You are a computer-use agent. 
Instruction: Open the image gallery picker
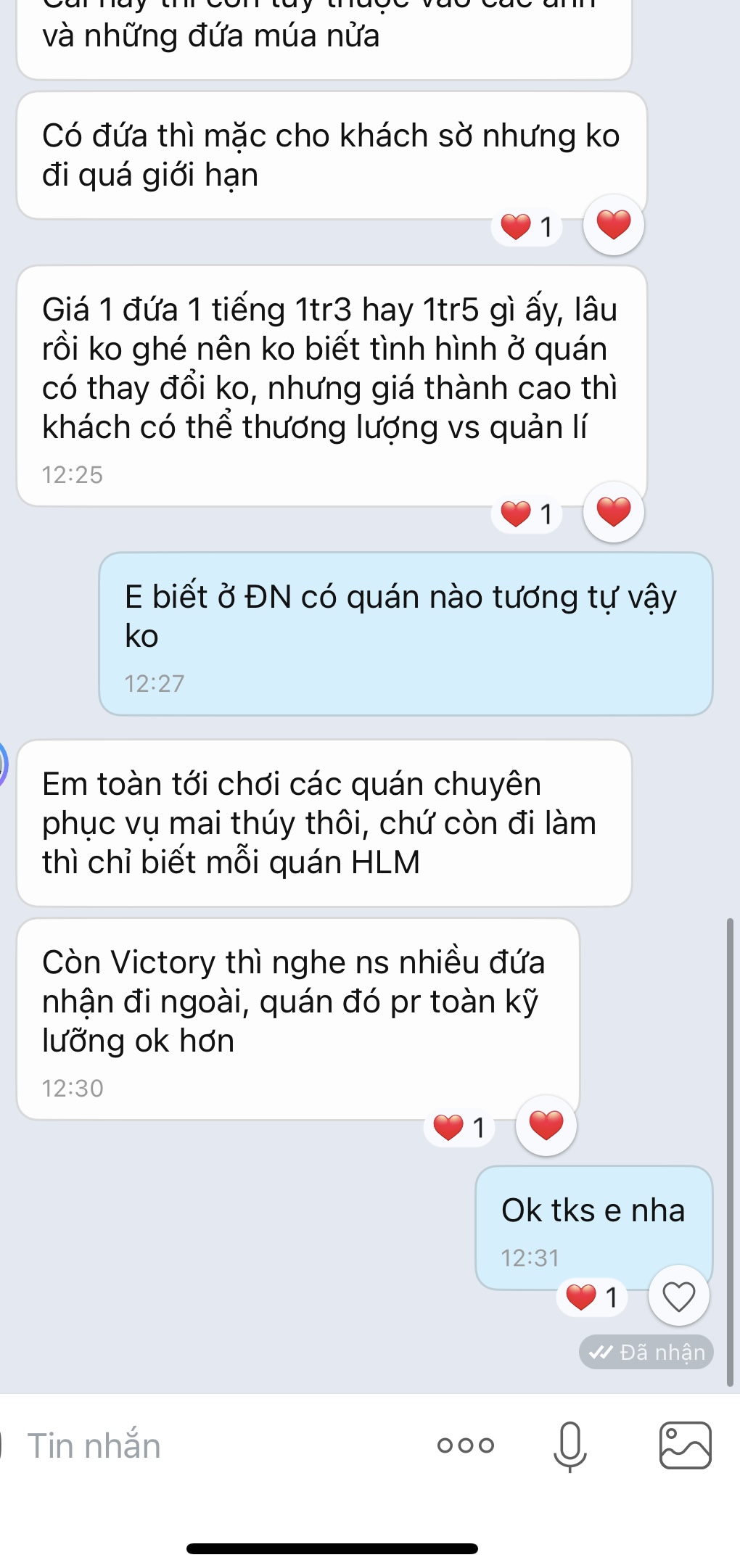(x=685, y=1445)
